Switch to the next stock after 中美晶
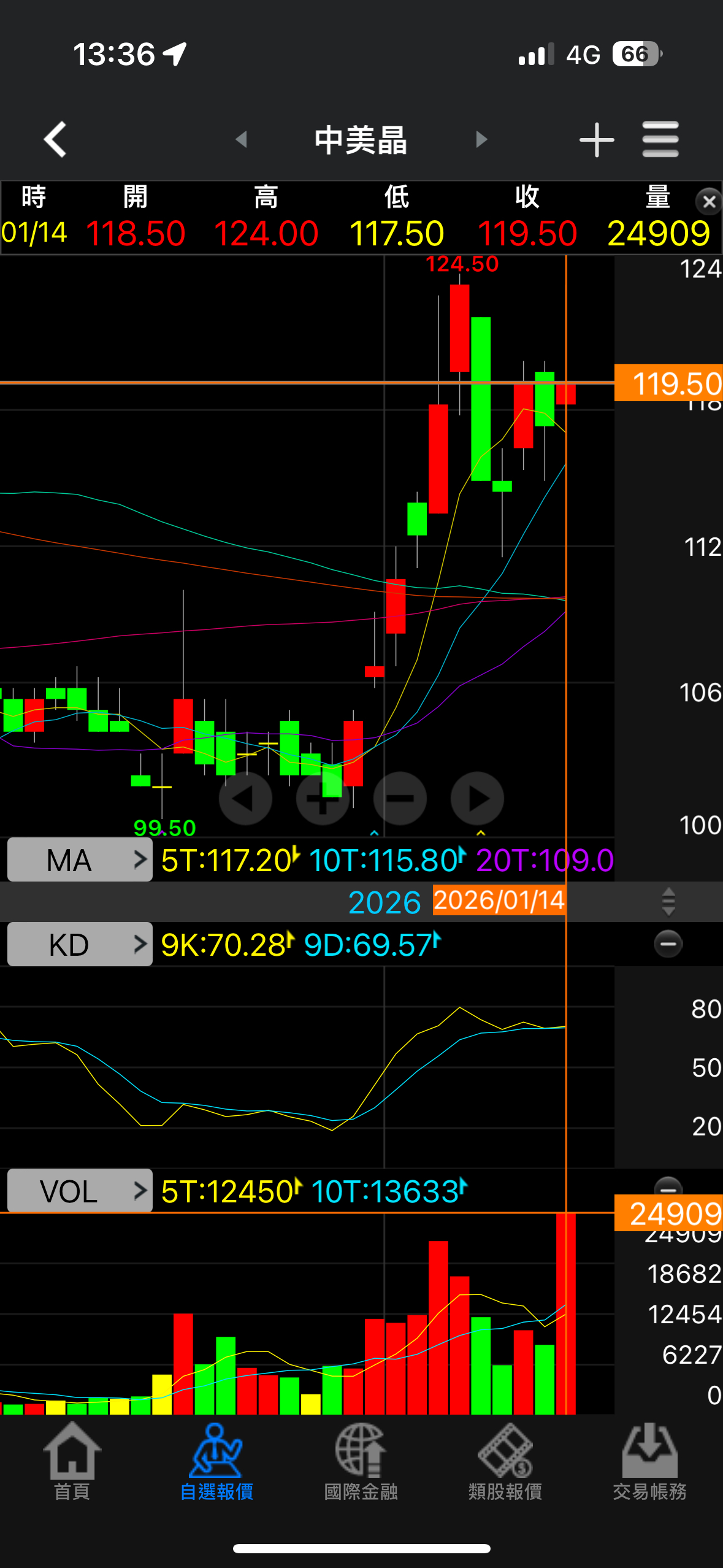The width and height of the screenshot is (723, 1568). [x=481, y=139]
